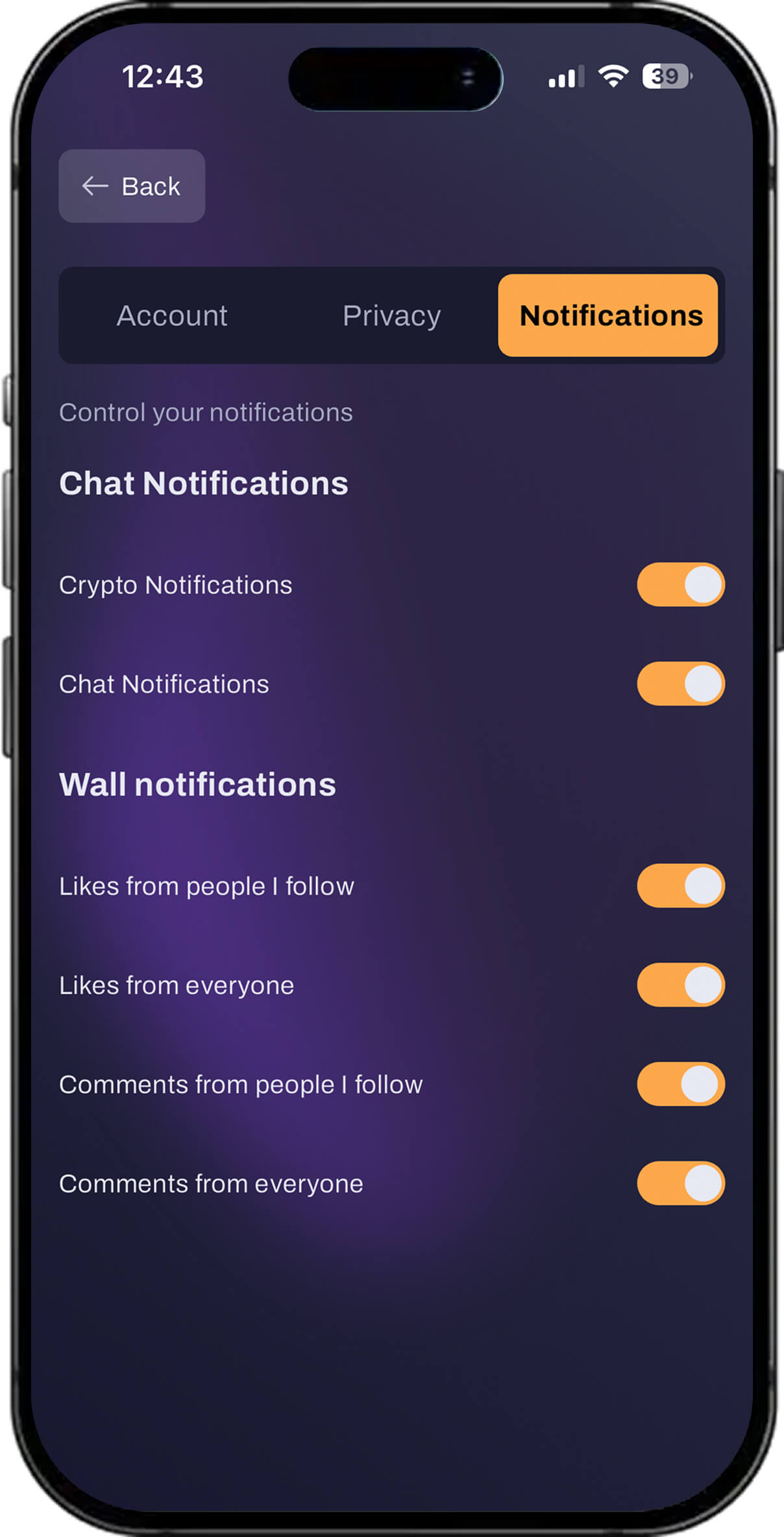Turn off Crypto Notifications
This screenshot has width=784, height=1537.
tap(680, 585)
